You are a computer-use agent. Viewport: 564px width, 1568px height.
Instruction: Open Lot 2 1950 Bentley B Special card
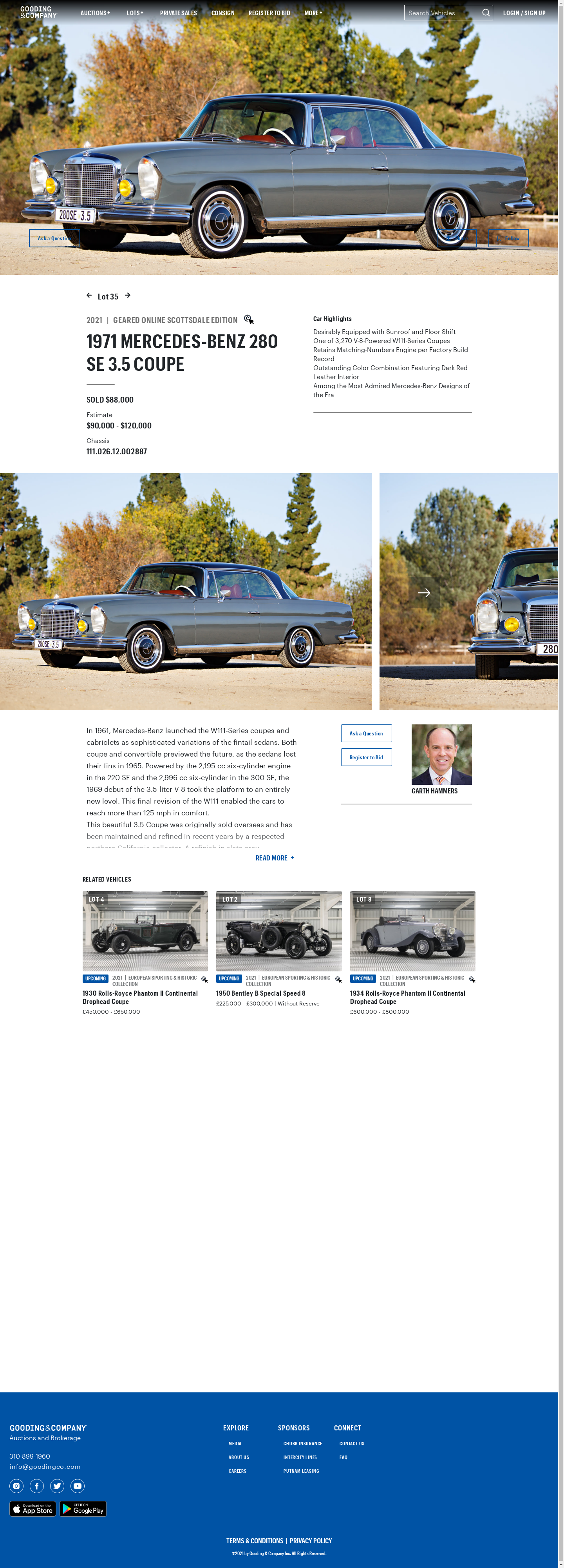pyautogui.click(x=278, y=931)
